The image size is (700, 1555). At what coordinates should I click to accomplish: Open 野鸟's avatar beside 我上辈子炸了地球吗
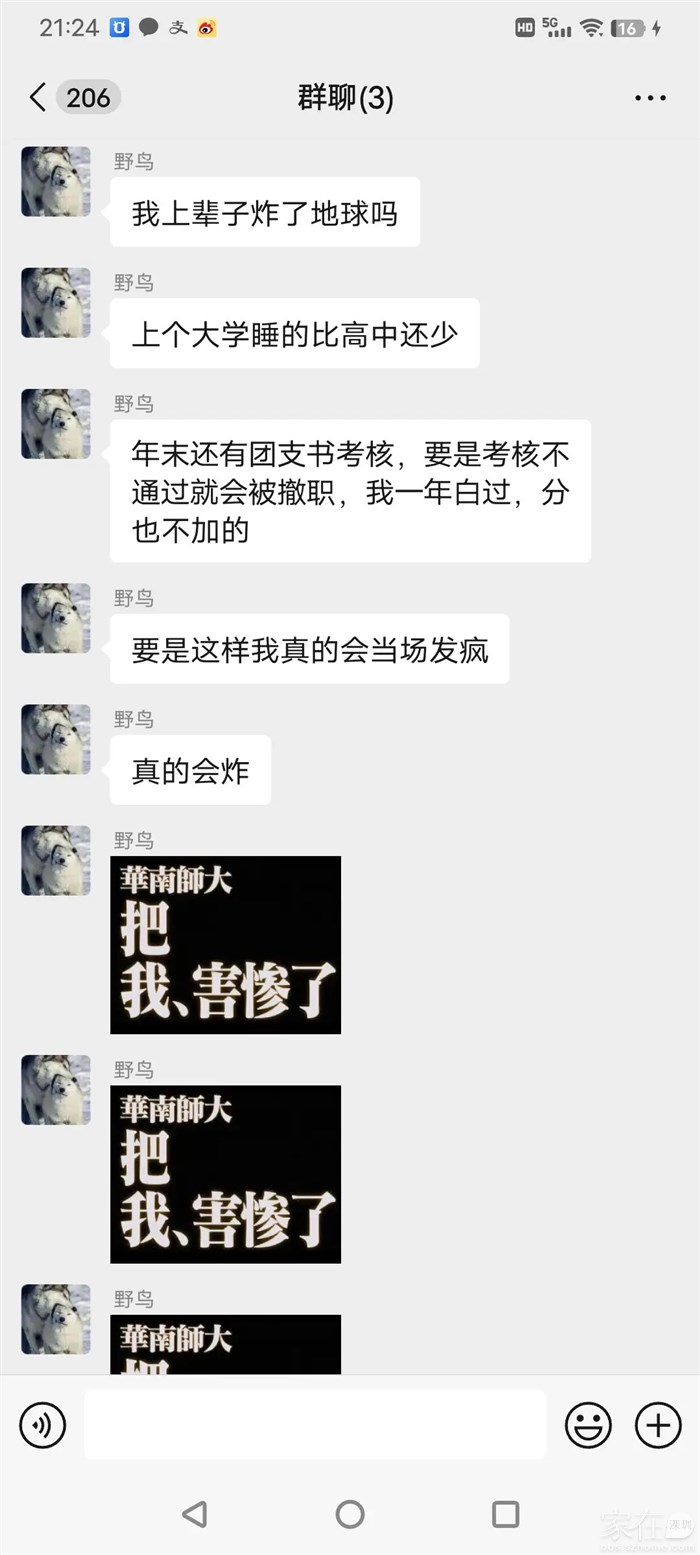(56, 181)
